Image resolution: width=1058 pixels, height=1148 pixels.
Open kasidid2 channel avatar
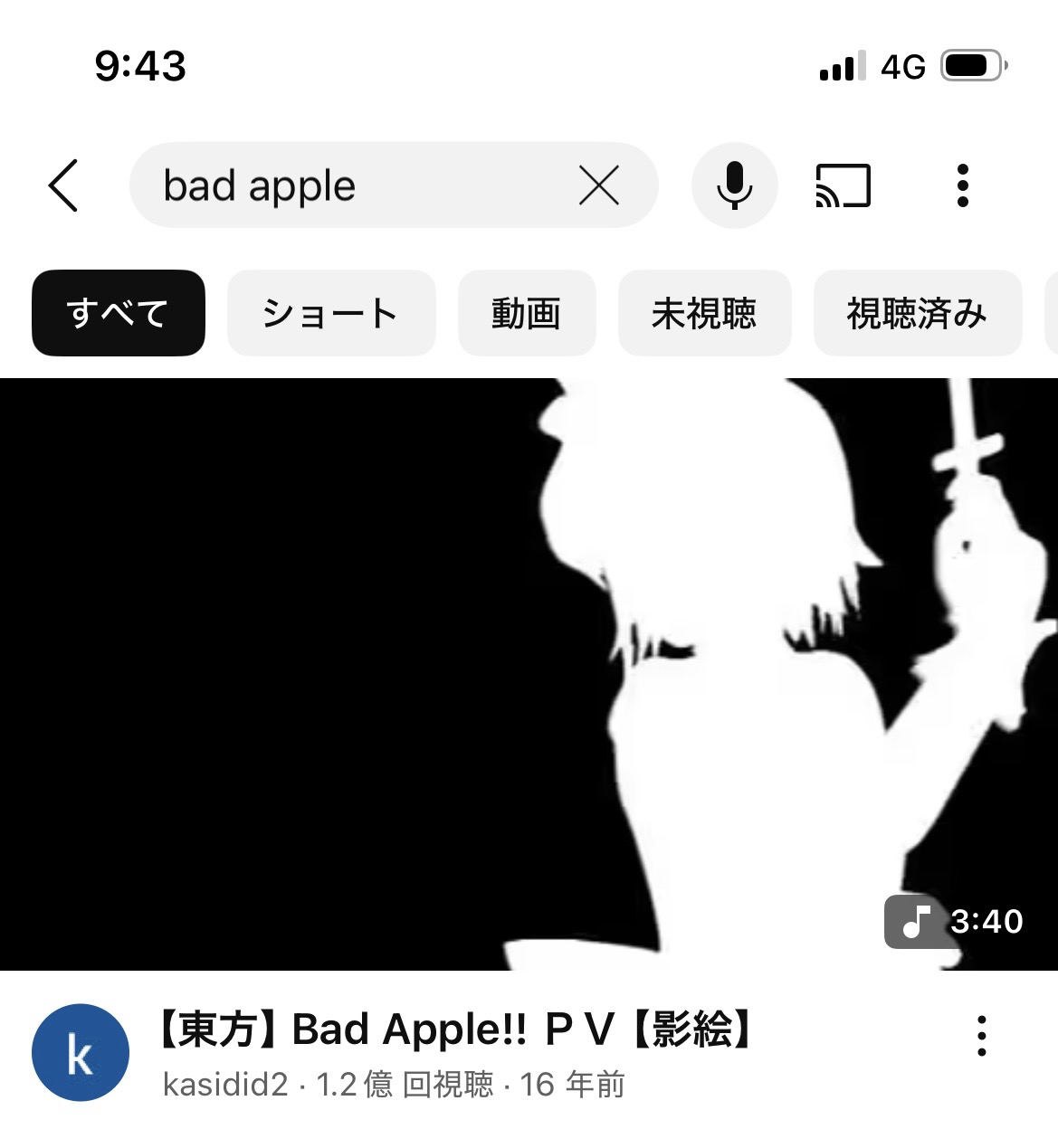[x=80, y=1053]
